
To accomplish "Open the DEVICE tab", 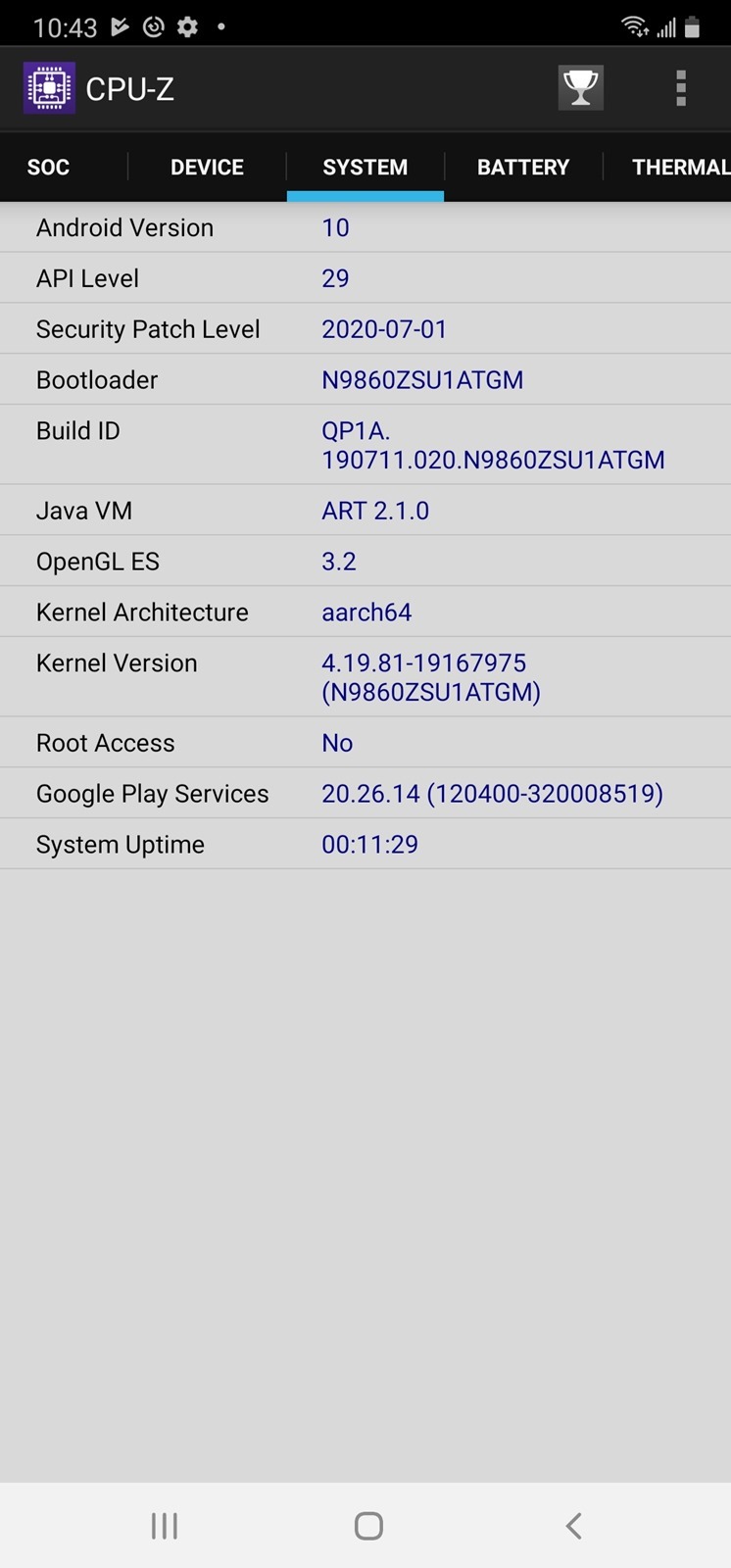I will [x=207, y=167].
